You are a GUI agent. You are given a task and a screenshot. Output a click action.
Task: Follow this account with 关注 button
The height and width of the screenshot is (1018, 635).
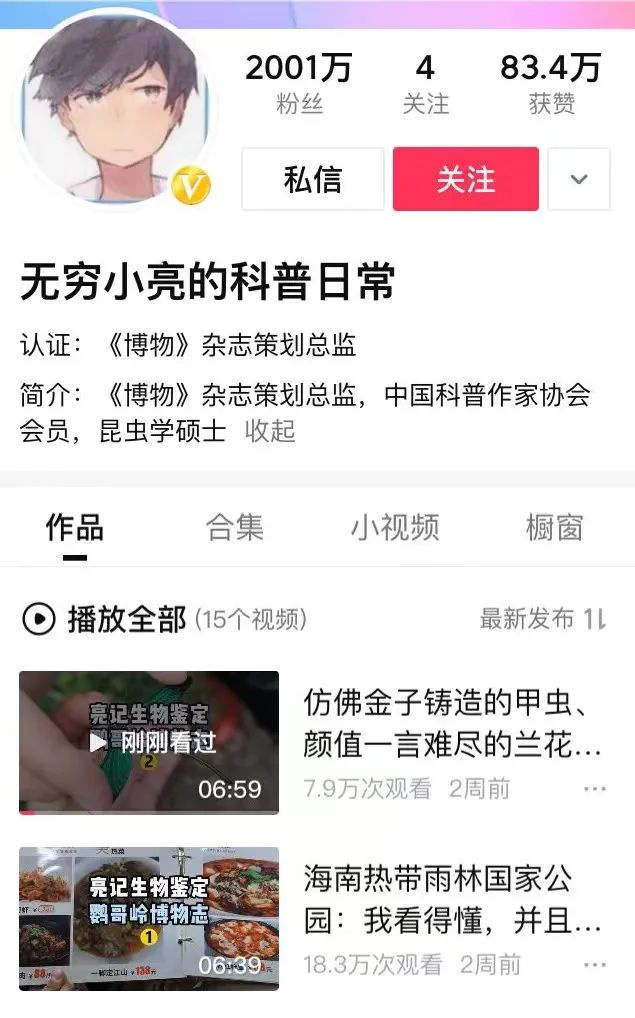coord(465,179)
